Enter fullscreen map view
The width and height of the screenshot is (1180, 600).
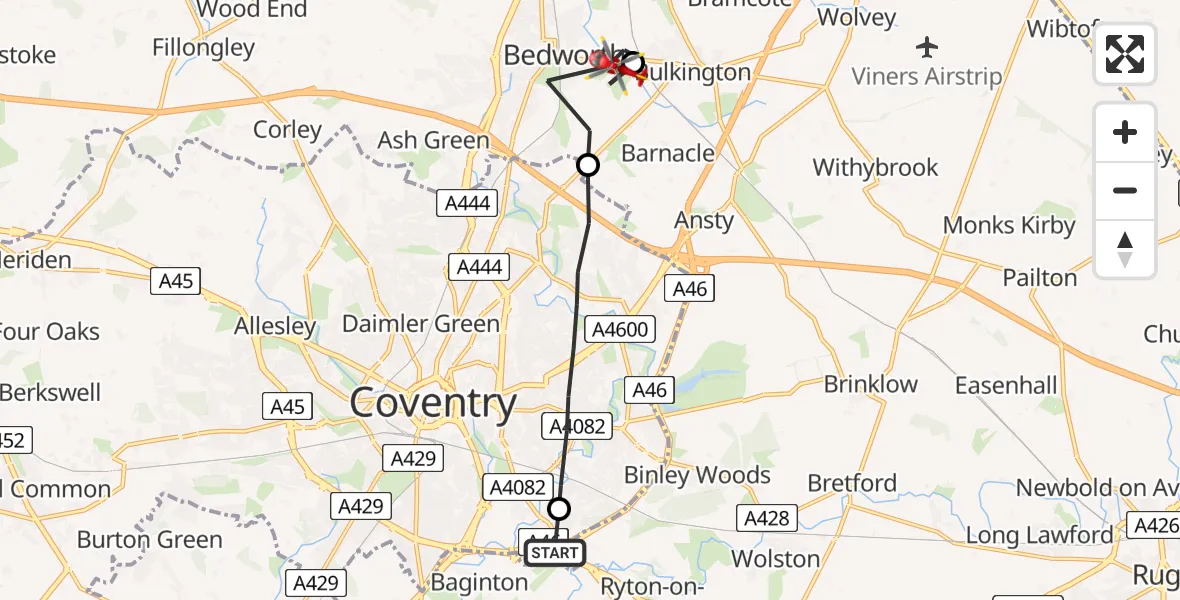coord(1125,54)
